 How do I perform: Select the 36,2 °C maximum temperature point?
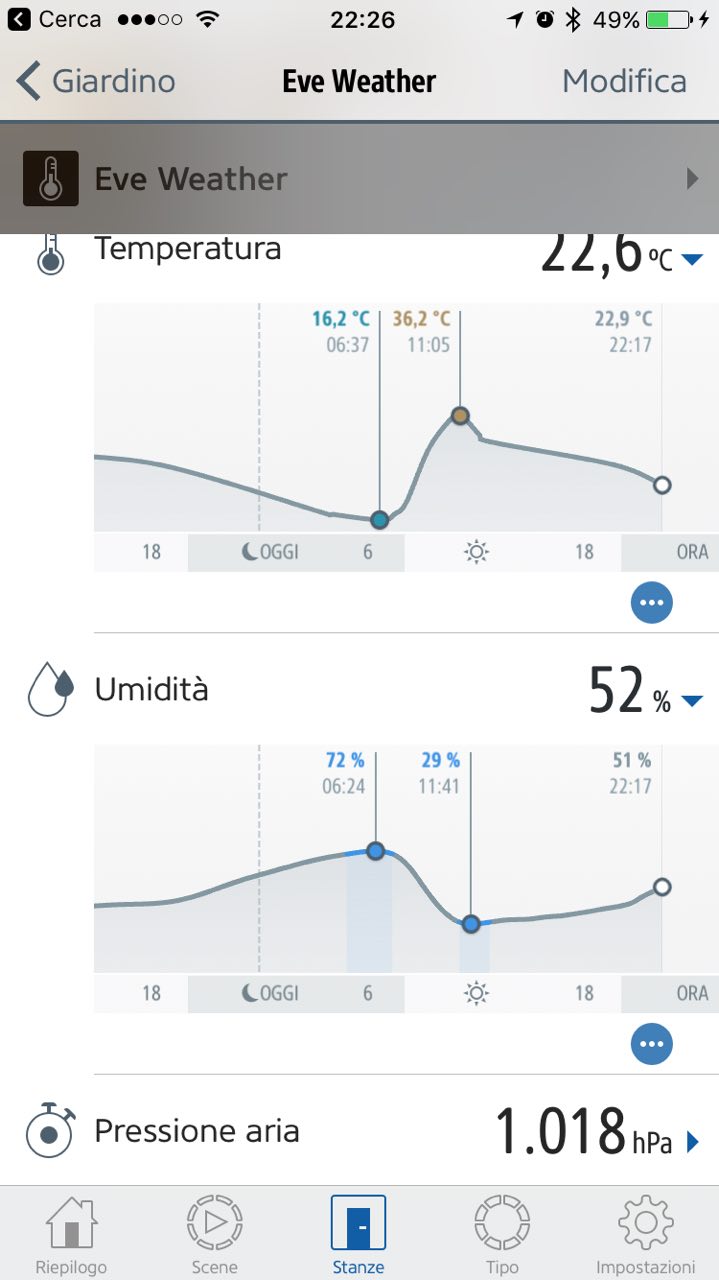(x=460, y=415)
